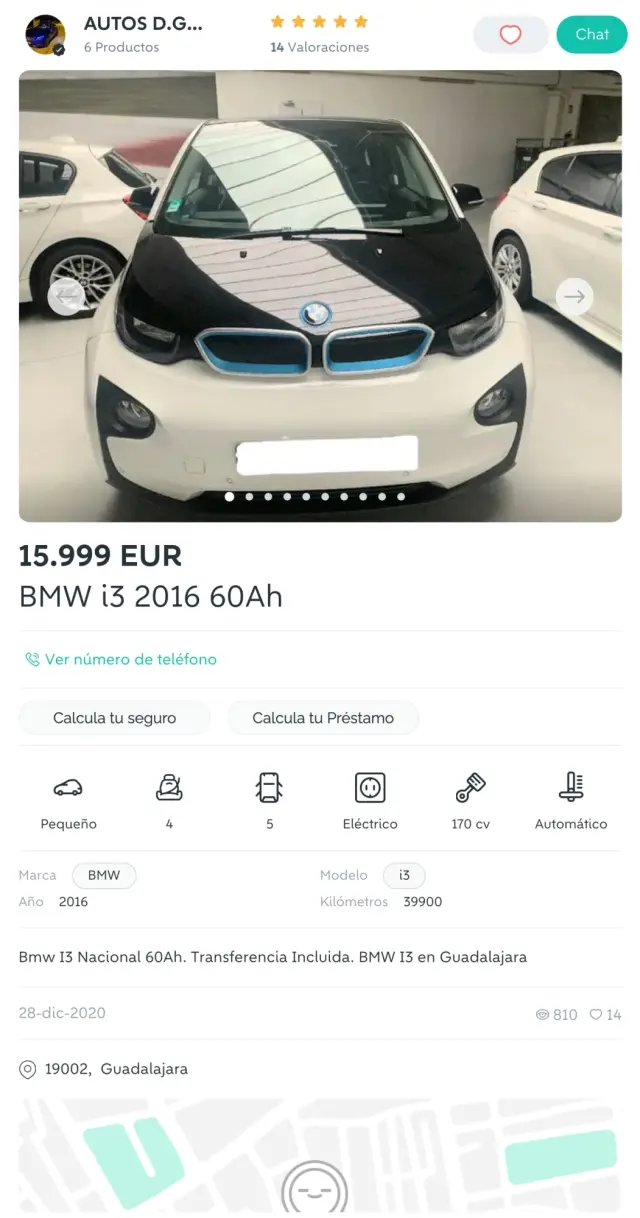Select the BMW brand chip
This screenshot has width=640, height=1218.
(x=104, y=876)
